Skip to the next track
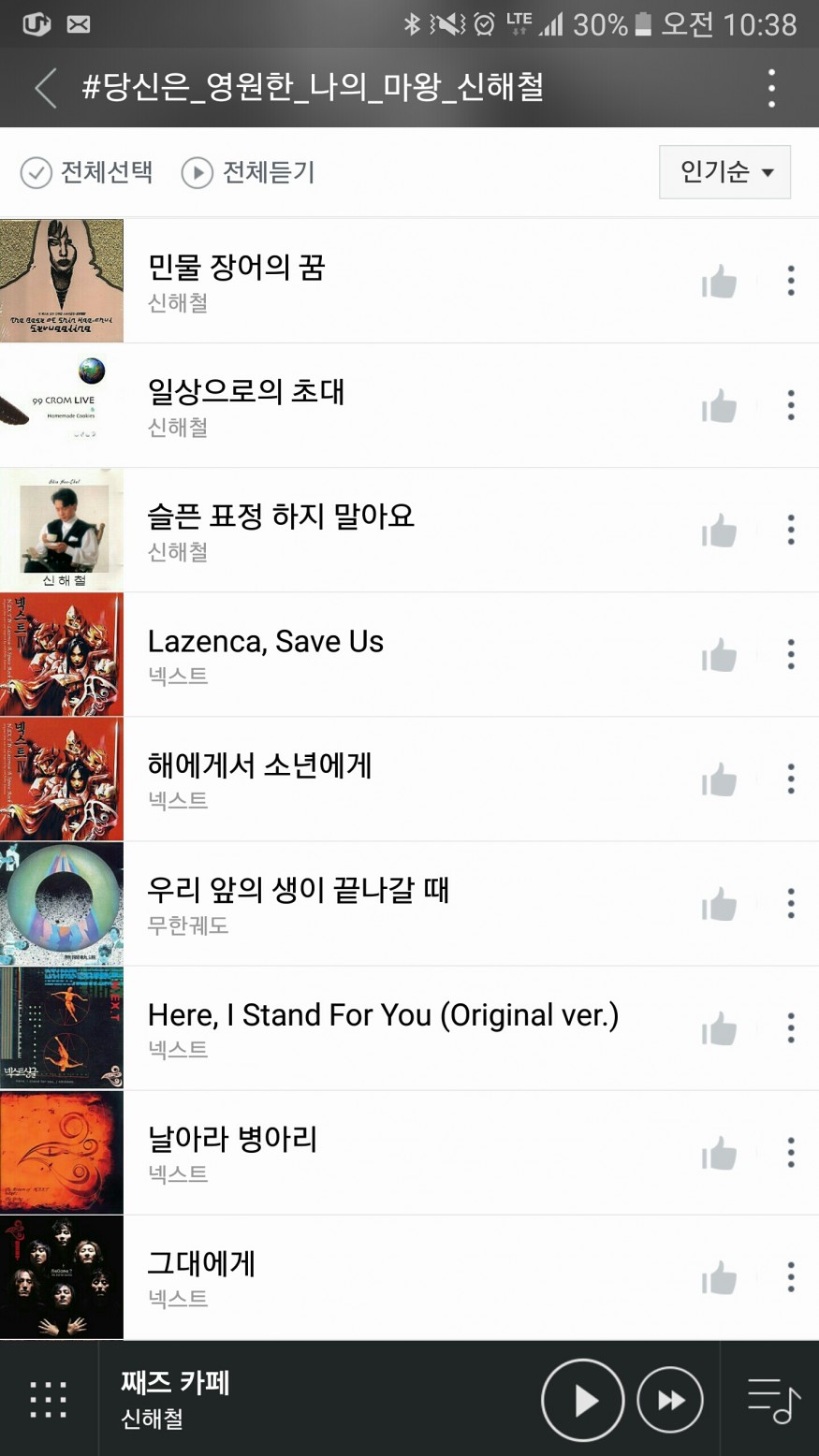The height and width of the screenshot is (1456, 819). pos(670,1400)
